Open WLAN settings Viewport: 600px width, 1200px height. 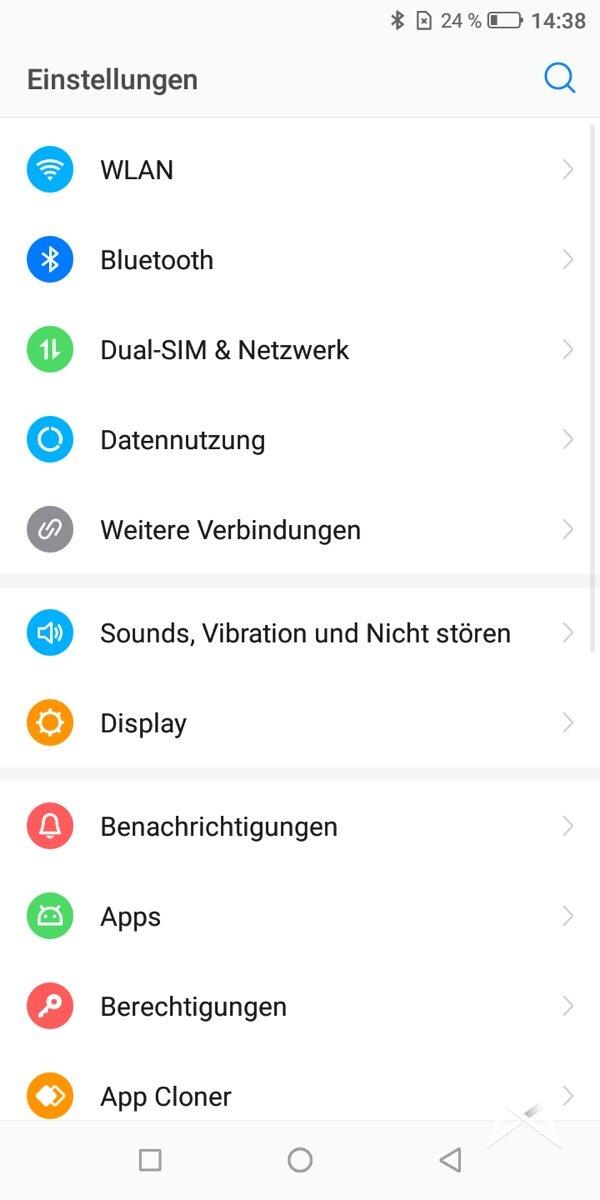[x=300, y=170]
